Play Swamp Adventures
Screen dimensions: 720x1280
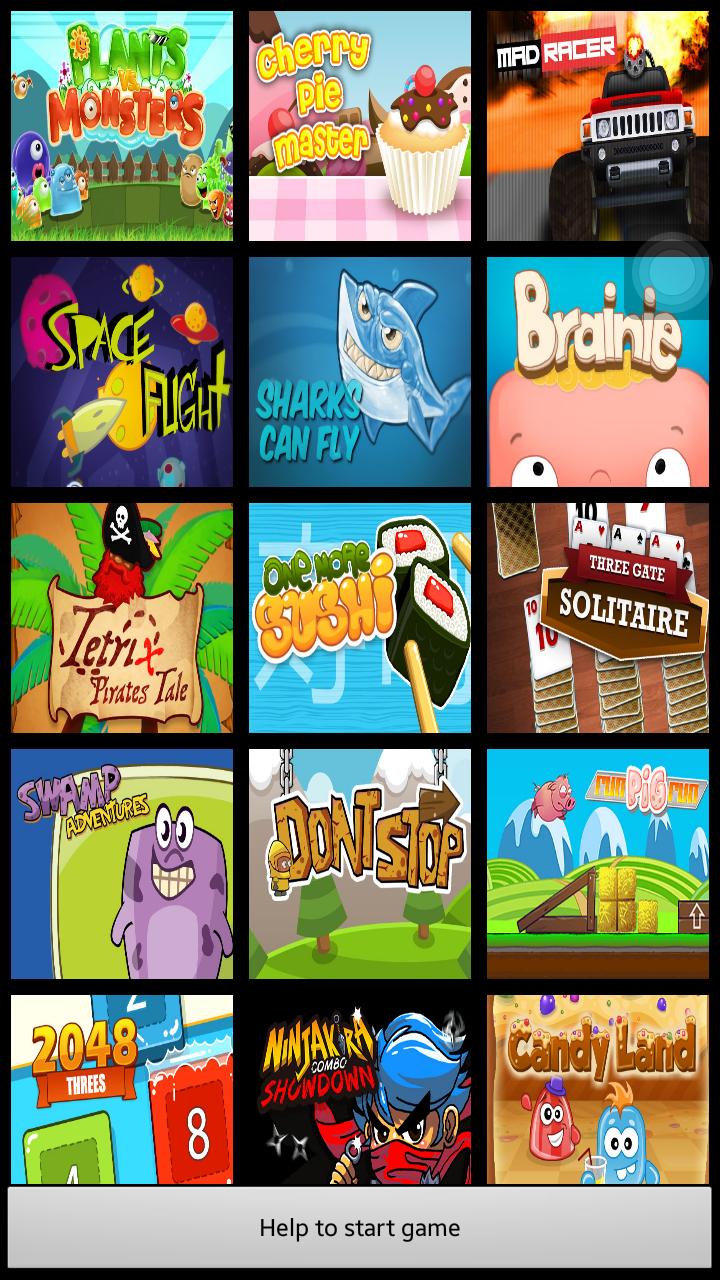tap(122, 864)
